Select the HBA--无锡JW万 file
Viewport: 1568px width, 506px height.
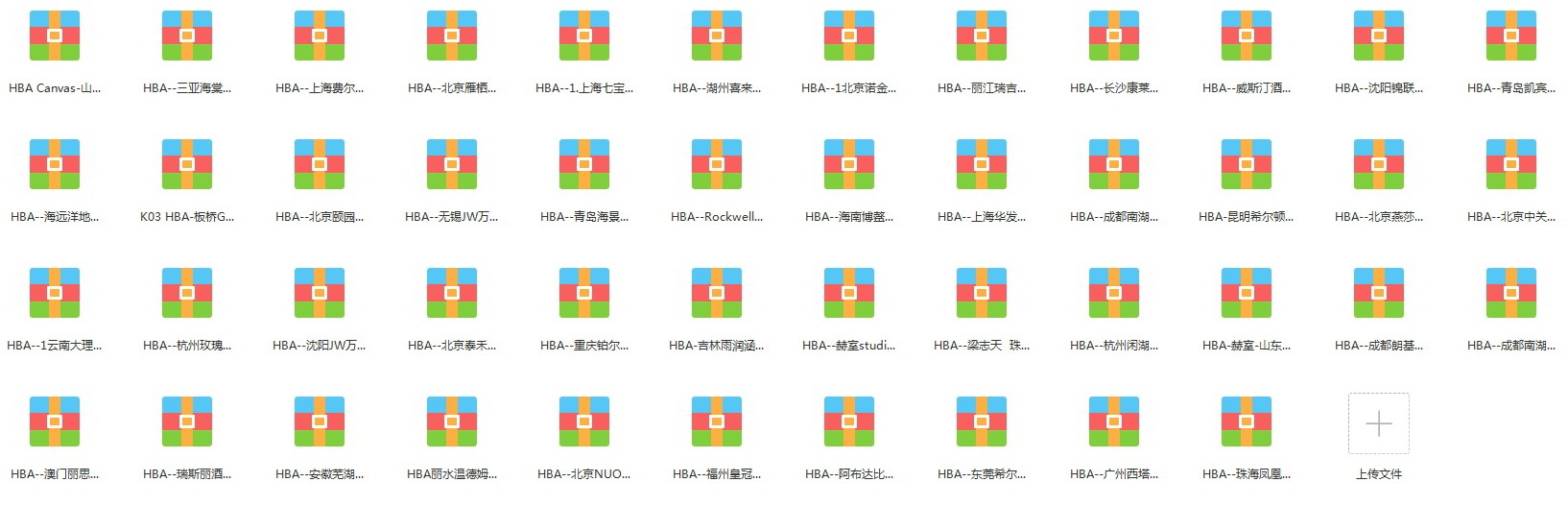(x=452, y=165)
